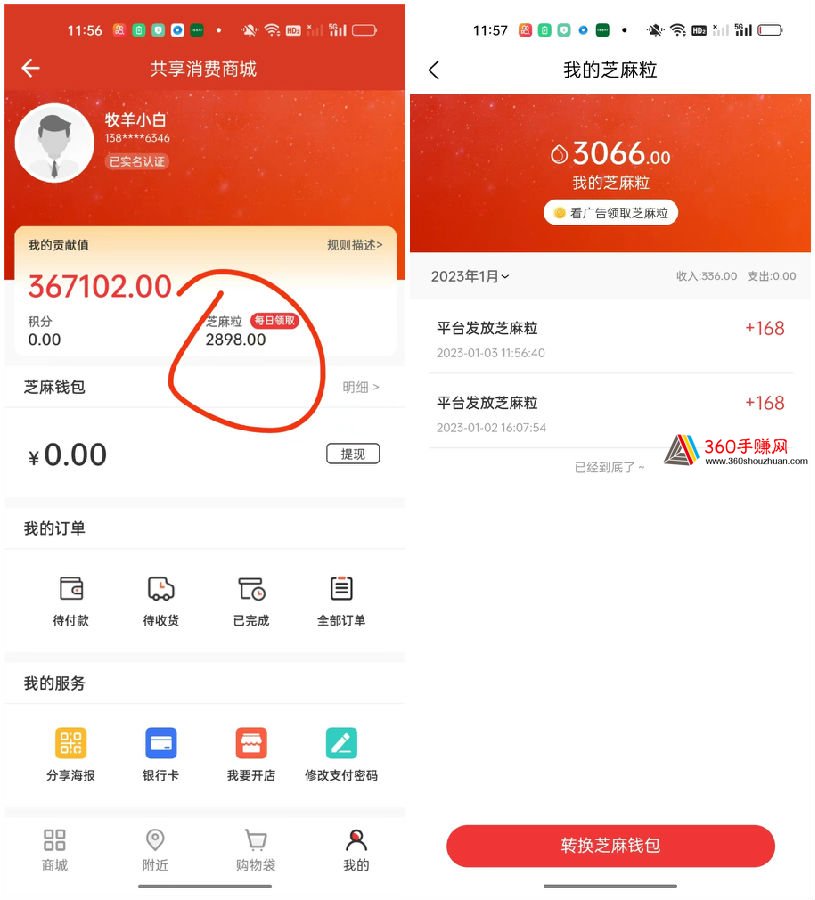Tap the 提现 withdraw button
Image resolution: width=815 pixels, height=900 pixels.
pos(352,454)
